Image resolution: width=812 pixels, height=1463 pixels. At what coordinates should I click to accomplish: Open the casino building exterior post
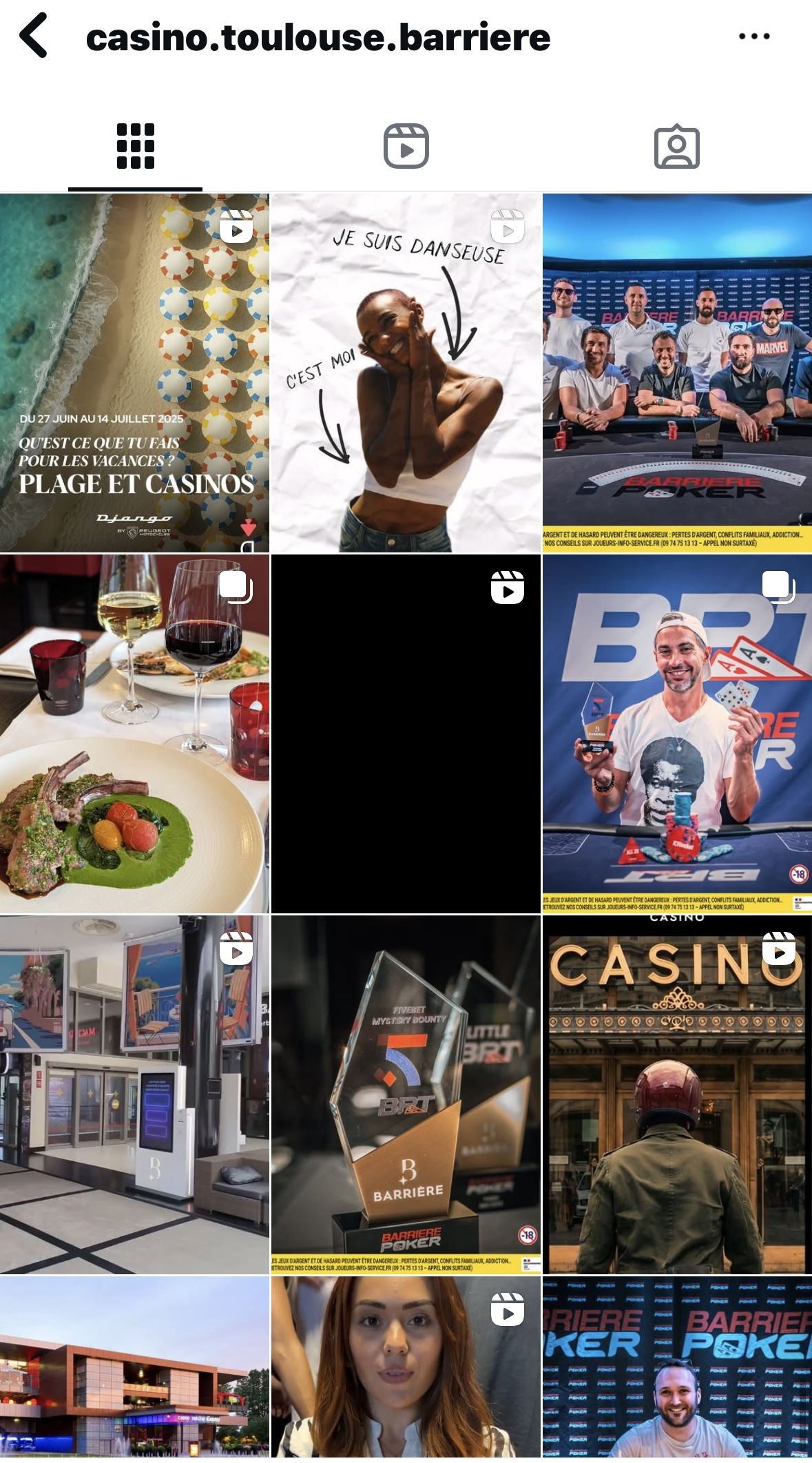click(134, 1369)
